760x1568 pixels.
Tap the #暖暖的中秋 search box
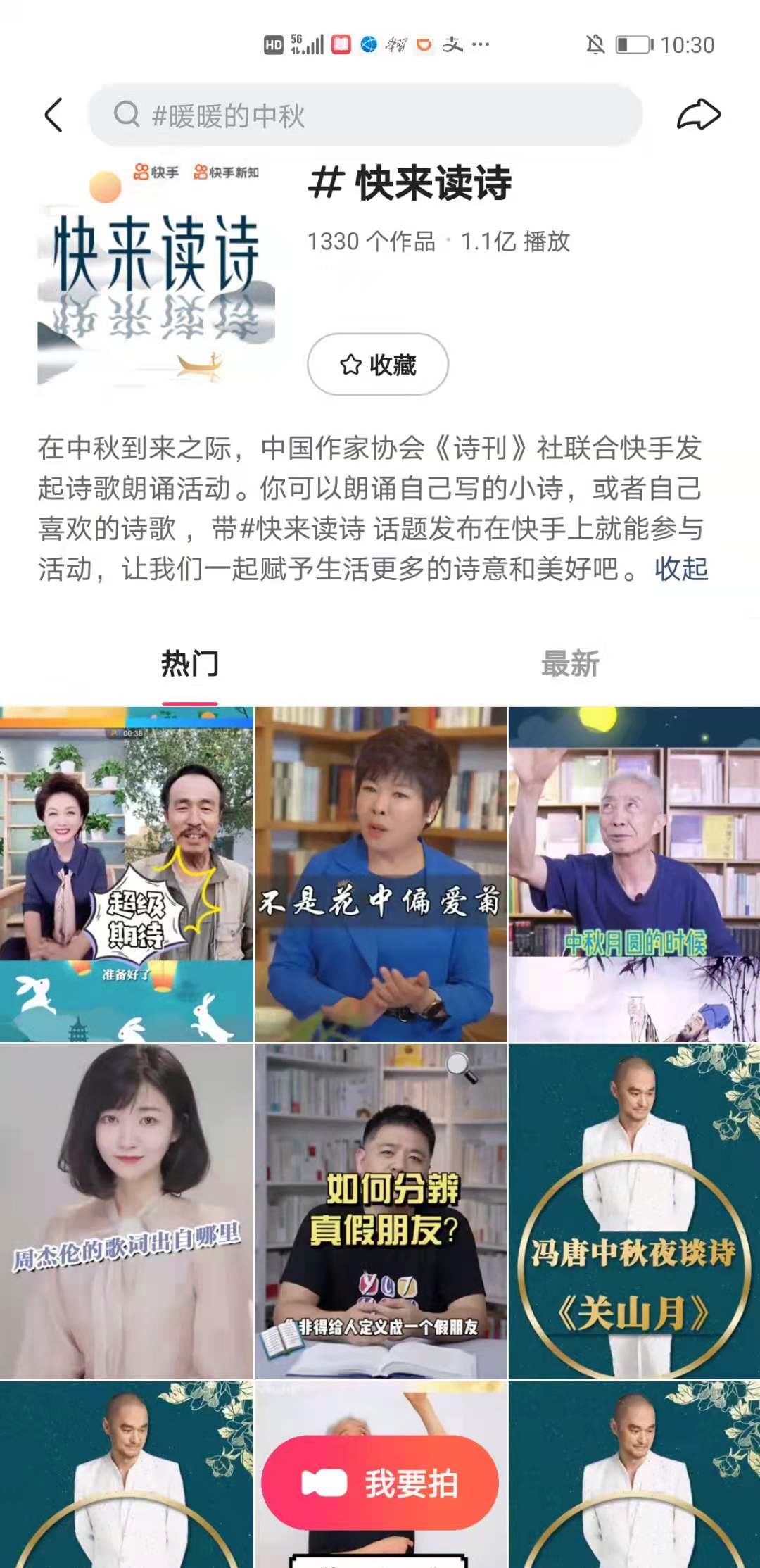point(366,115)
